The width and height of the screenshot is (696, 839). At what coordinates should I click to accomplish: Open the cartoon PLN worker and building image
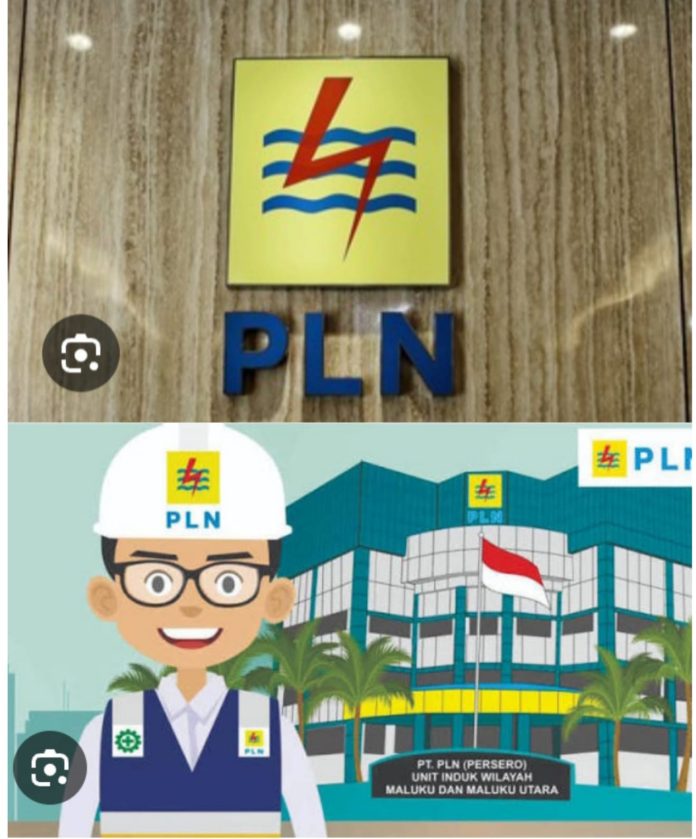point(400,630)
